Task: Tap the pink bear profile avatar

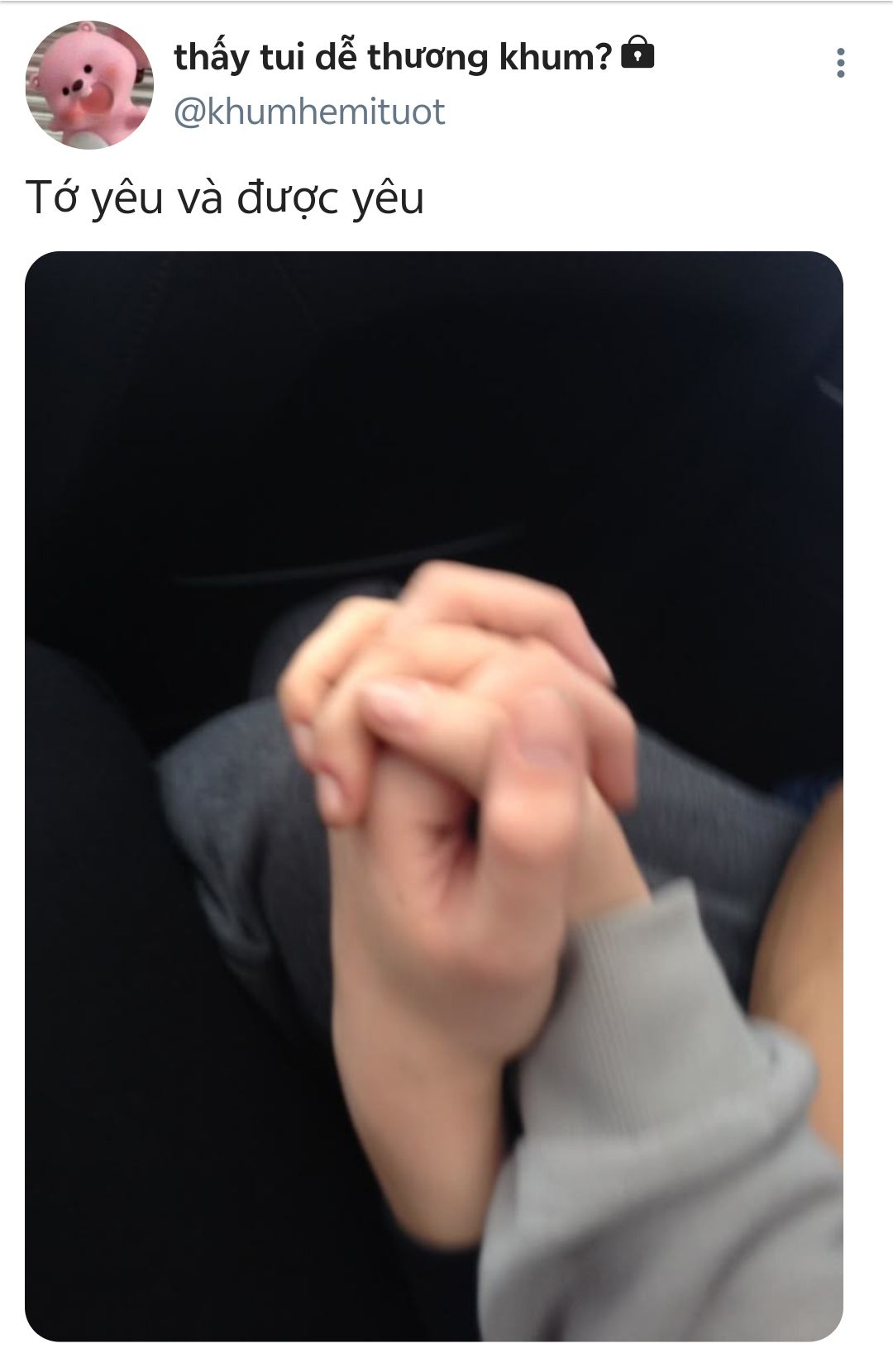Action: point(89,85)
